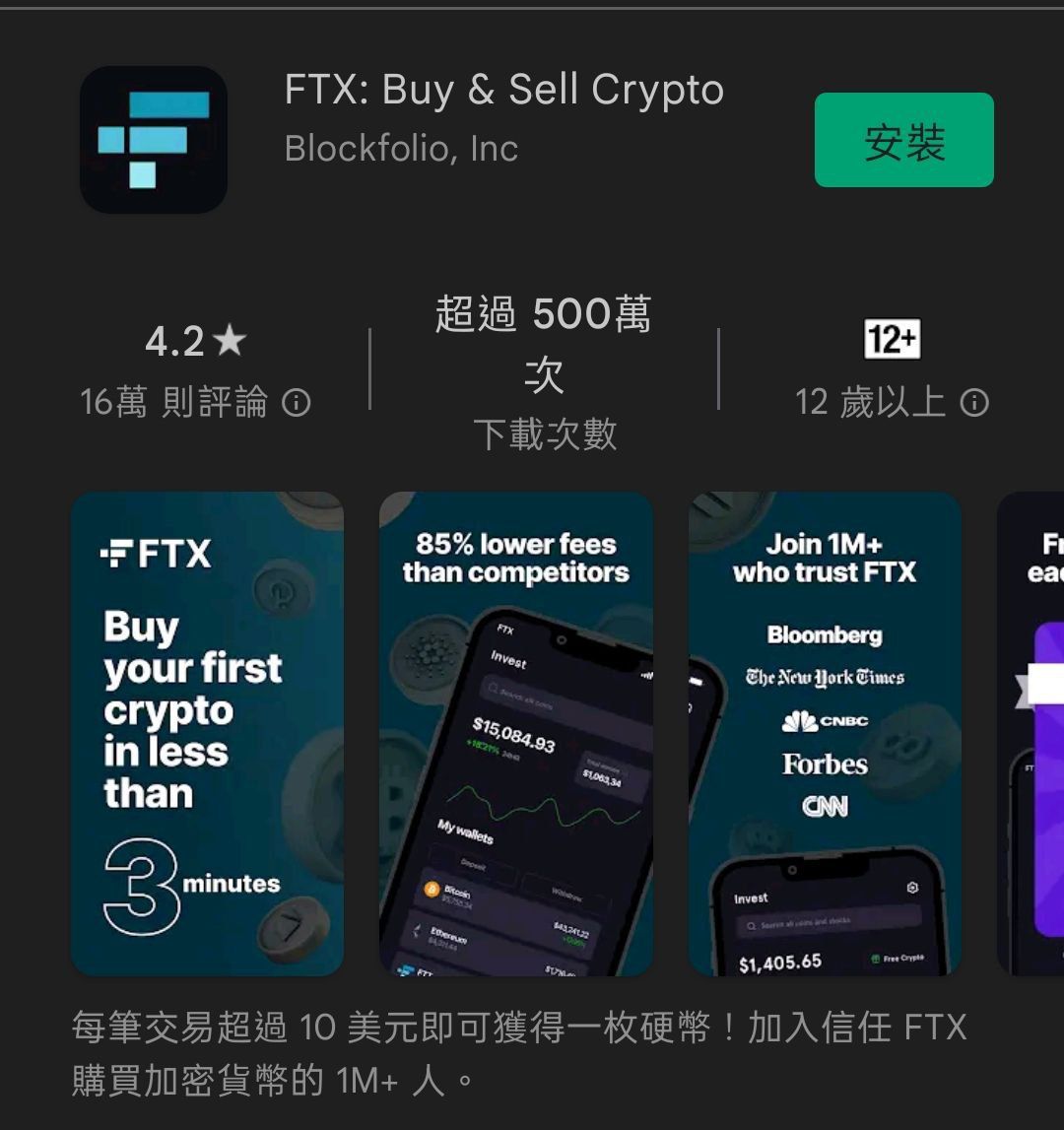Viewport: 1064px width, 1130px height.
Task: Open the 'Join 1M+ who trust FTX' screenshot
Action: tap(825, 734)
